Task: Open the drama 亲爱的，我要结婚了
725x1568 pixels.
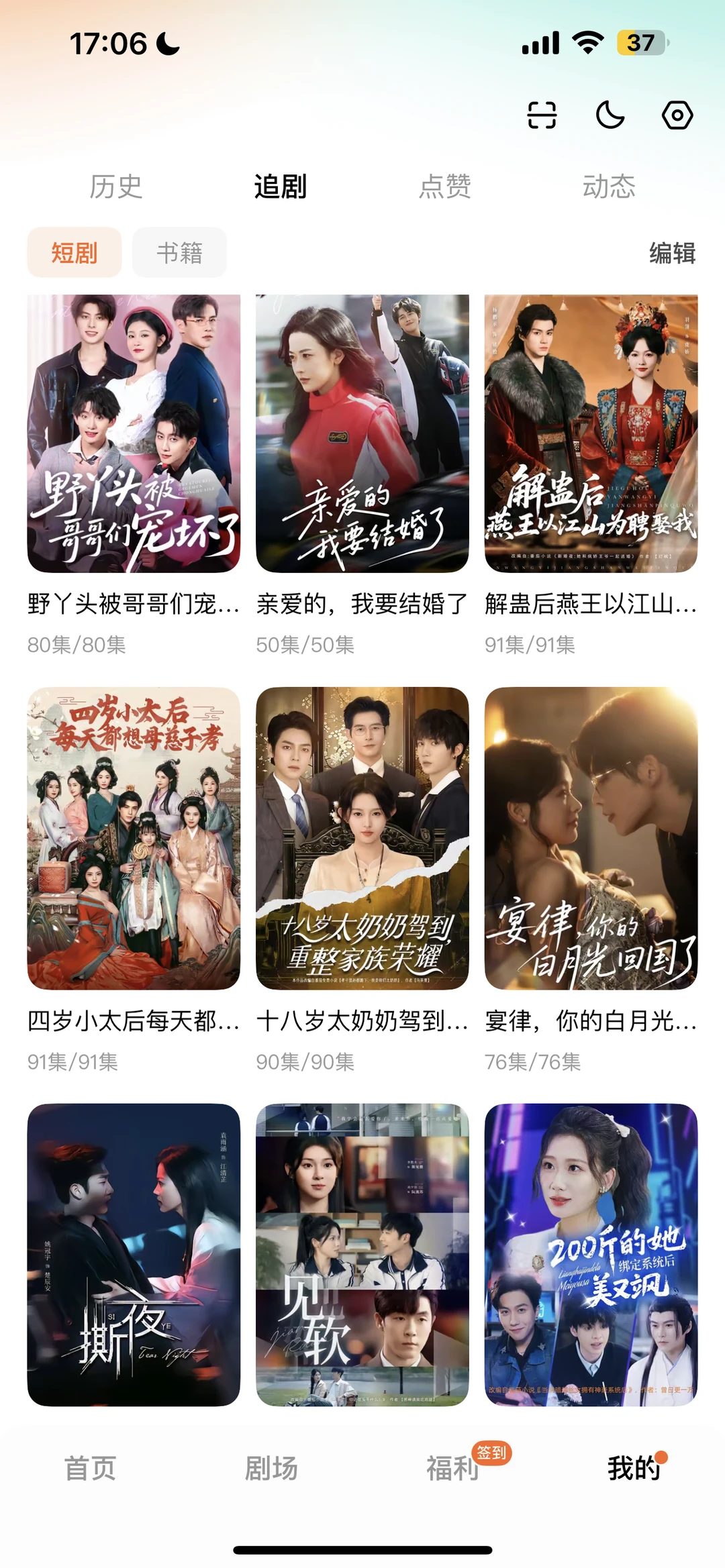Action: pyautogui.click(x=362, y=433)
